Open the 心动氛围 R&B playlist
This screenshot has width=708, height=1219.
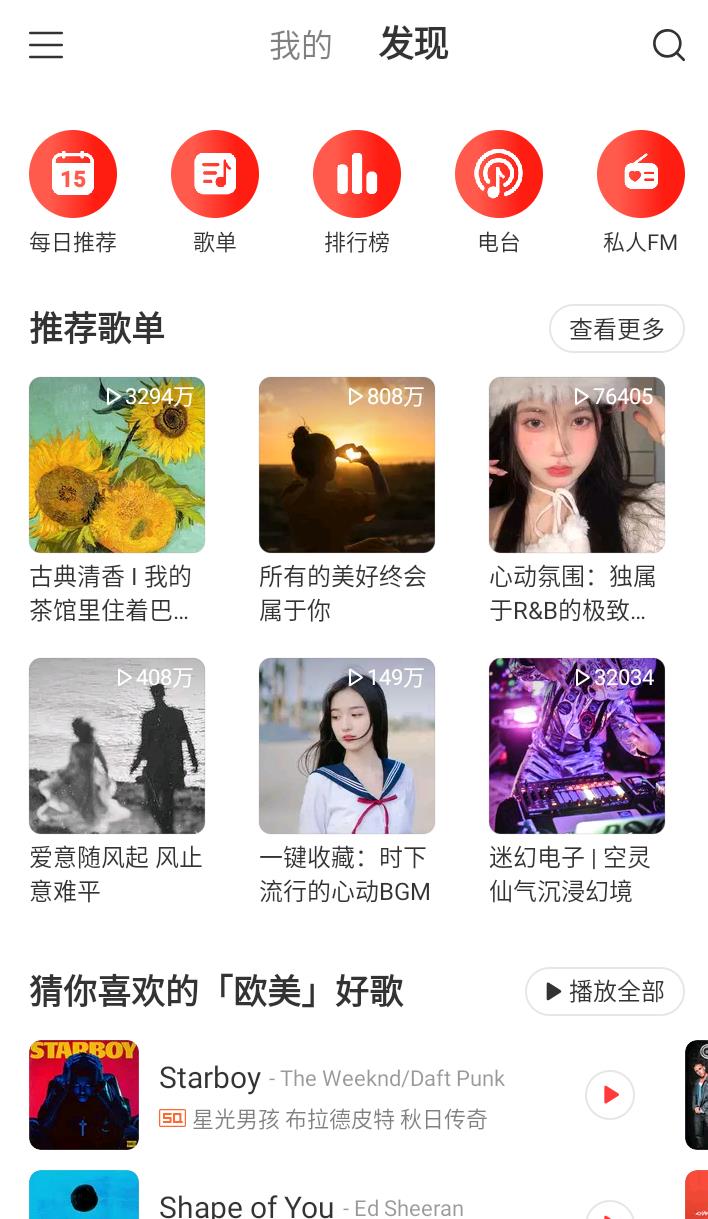pyautogui.click(x=577, y=465)
